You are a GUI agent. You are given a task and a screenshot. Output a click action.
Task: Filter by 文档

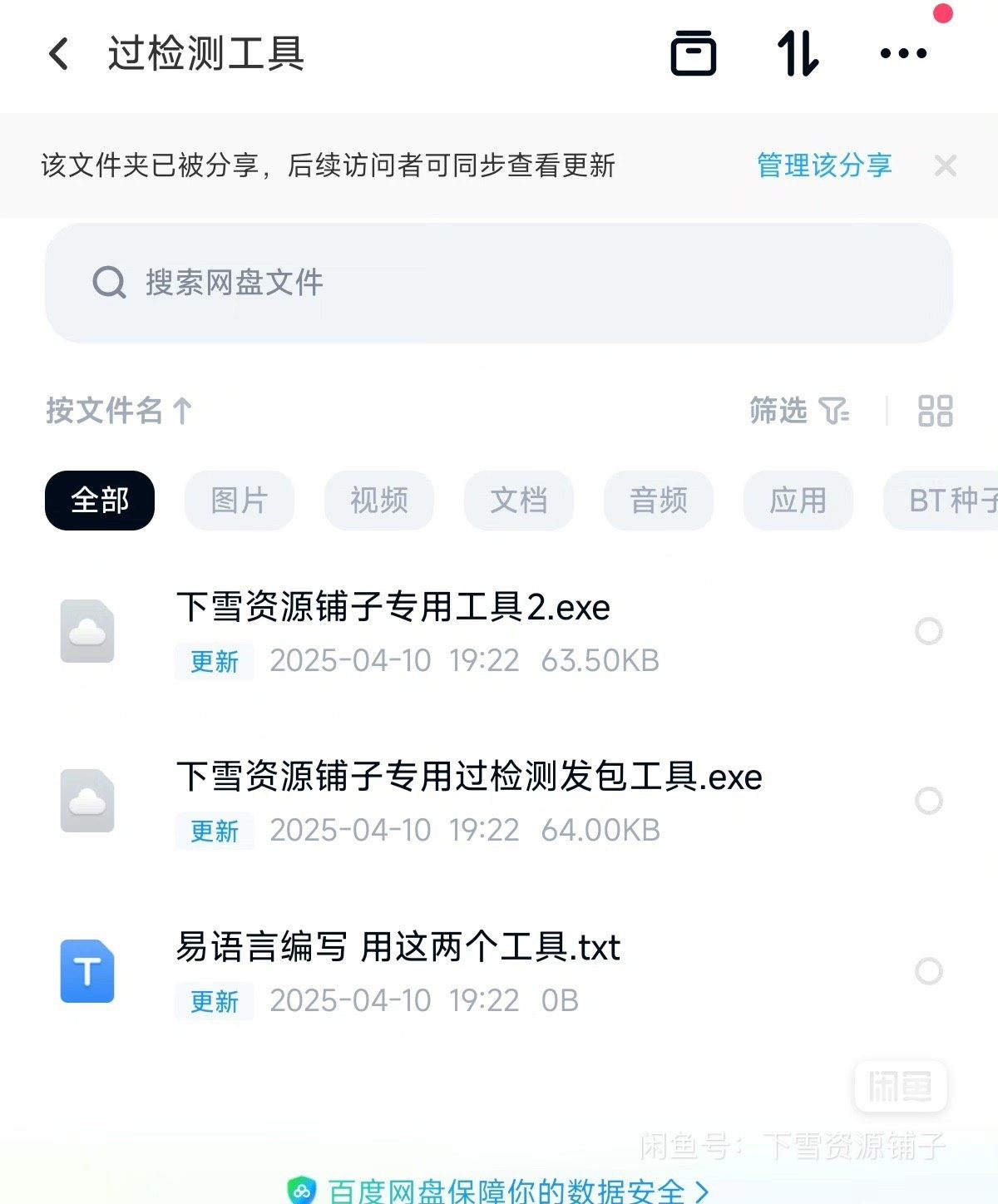[519, 501]
